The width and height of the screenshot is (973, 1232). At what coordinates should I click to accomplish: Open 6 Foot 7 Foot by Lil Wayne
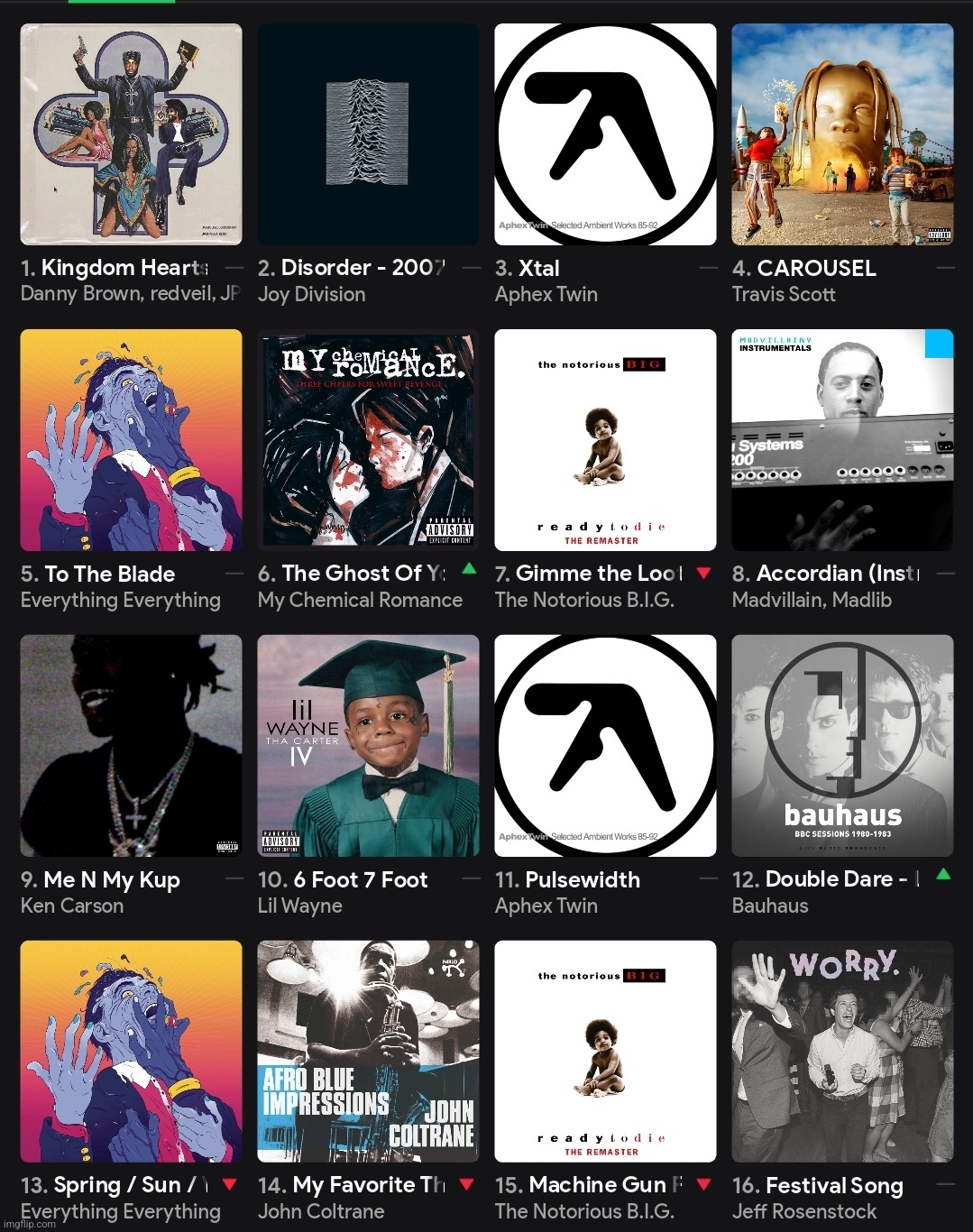pyautogui.click(x=368, y=746)
